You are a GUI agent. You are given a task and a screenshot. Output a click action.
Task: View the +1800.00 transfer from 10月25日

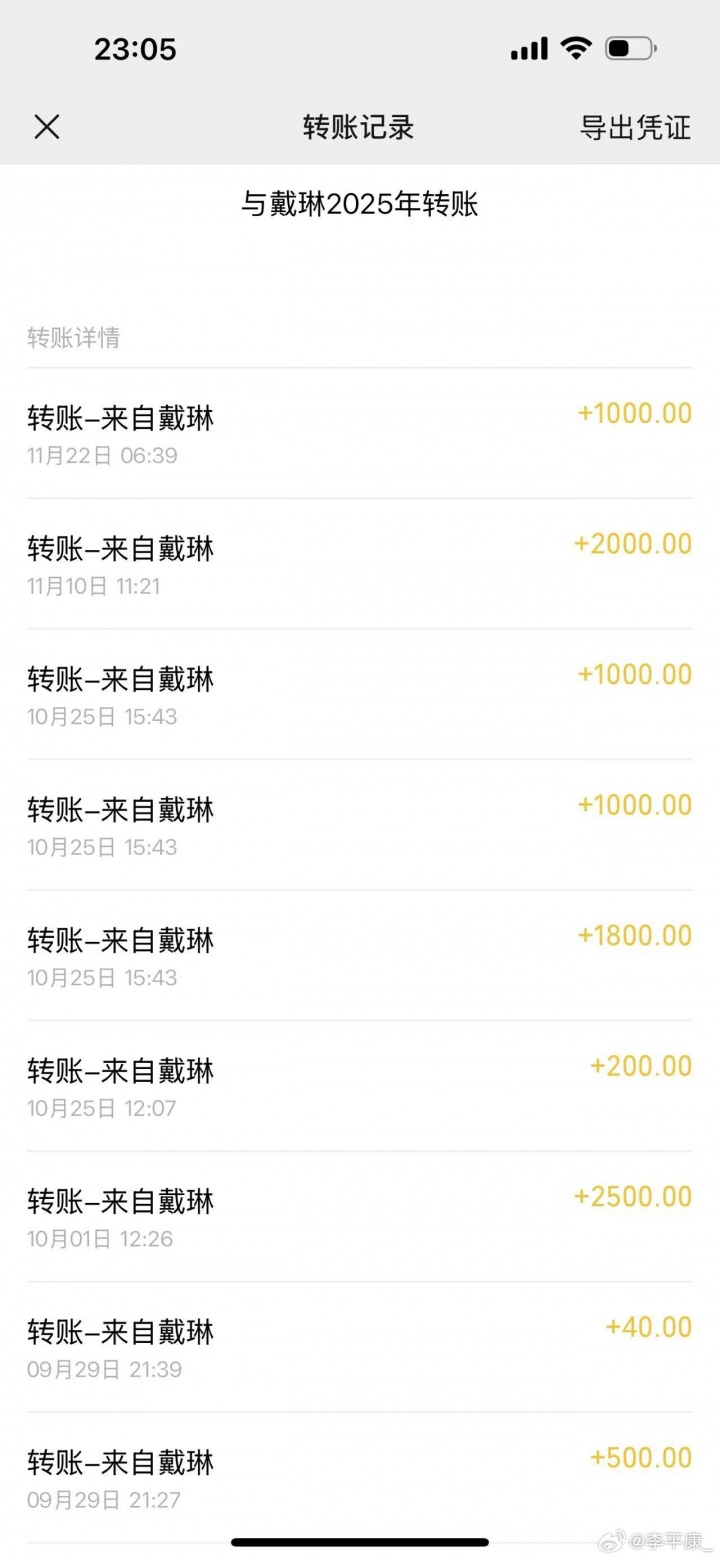[x=359, y=955]
